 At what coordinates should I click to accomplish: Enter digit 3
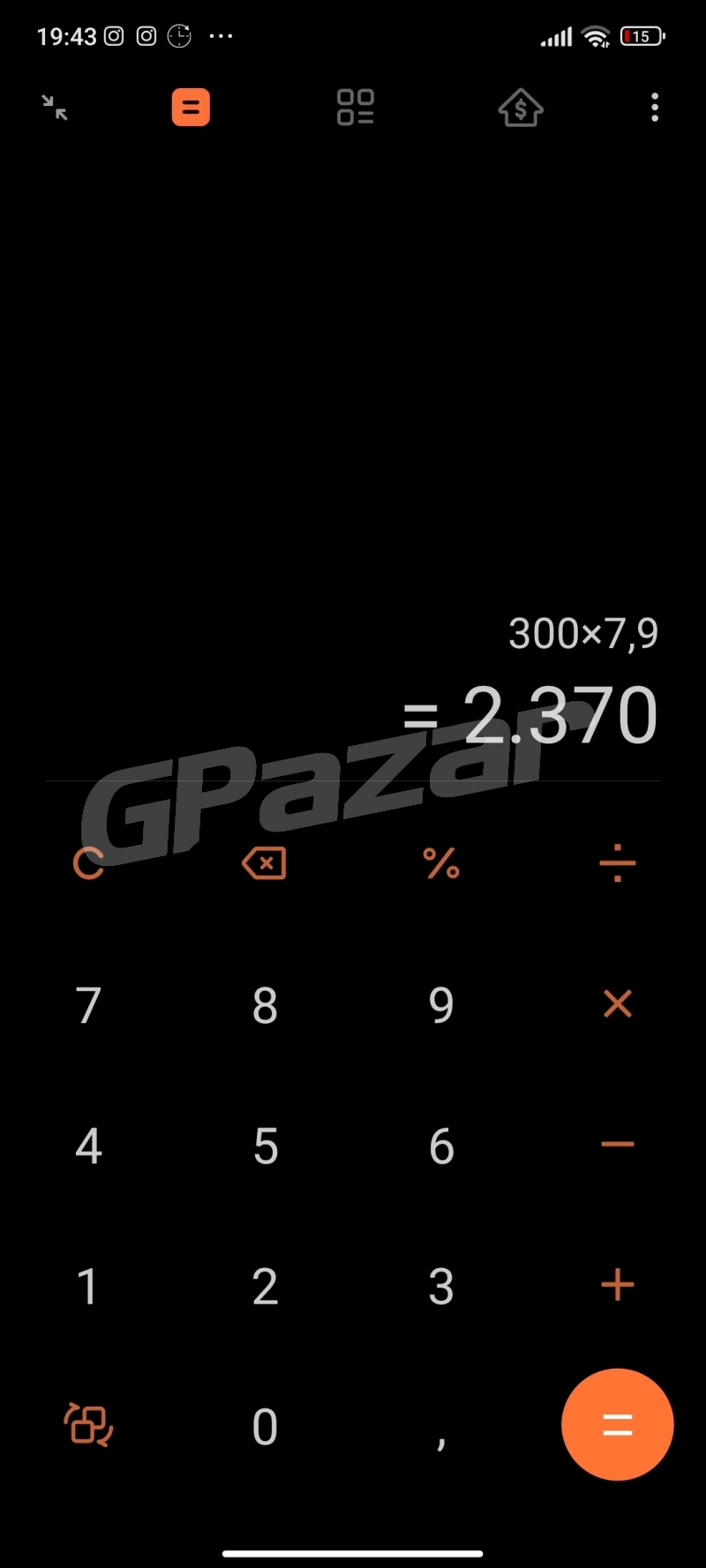[441, 1287]
